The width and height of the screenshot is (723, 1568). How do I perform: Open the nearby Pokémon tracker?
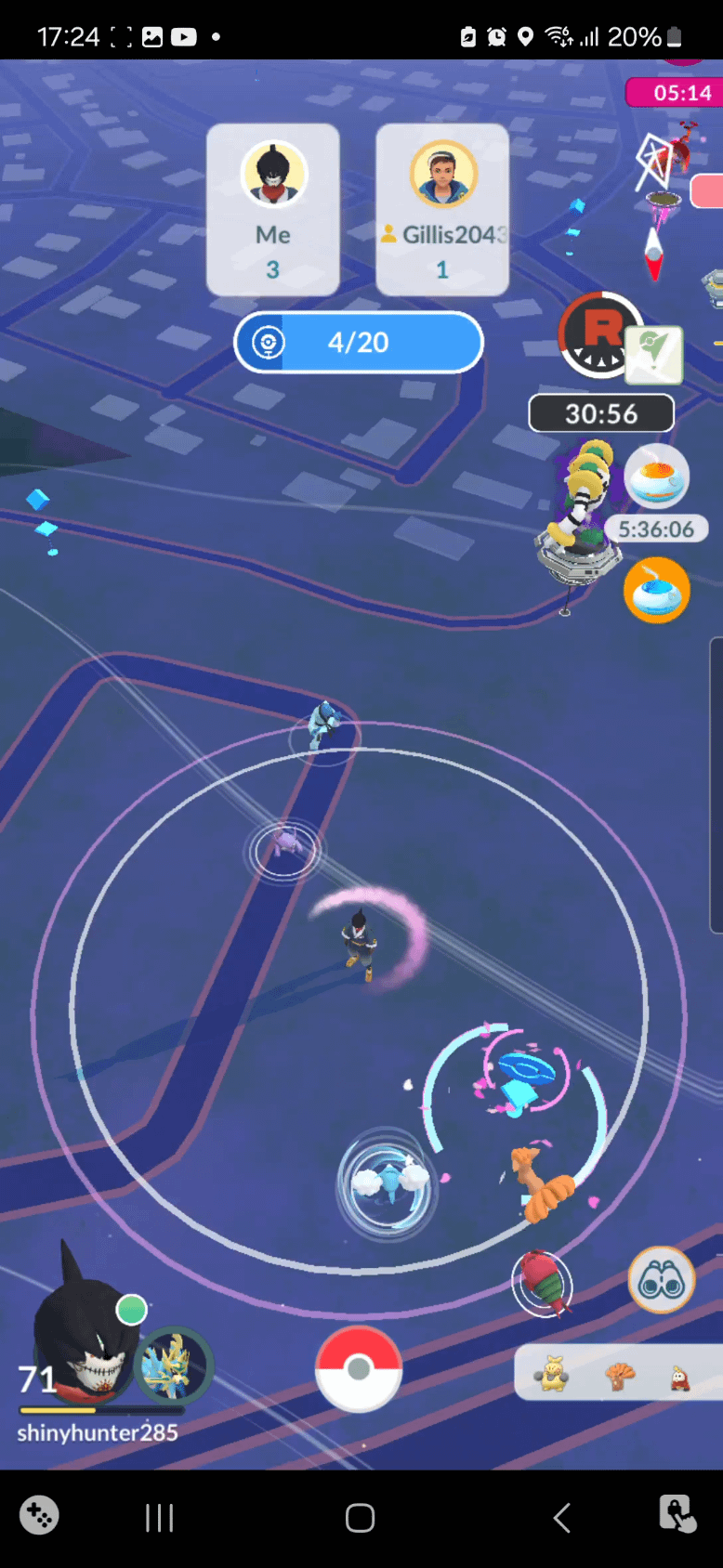617,1372
